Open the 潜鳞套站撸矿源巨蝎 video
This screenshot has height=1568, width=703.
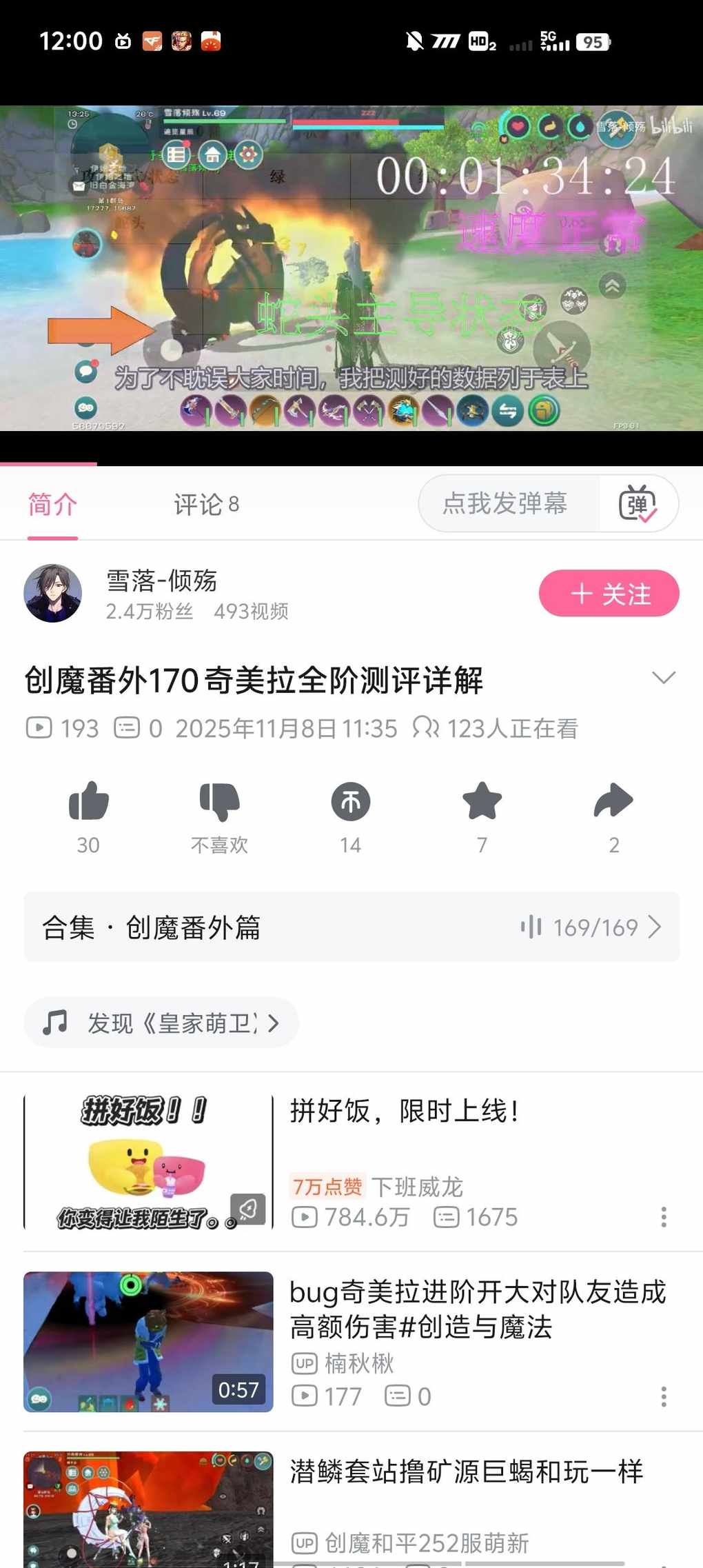466,1471
